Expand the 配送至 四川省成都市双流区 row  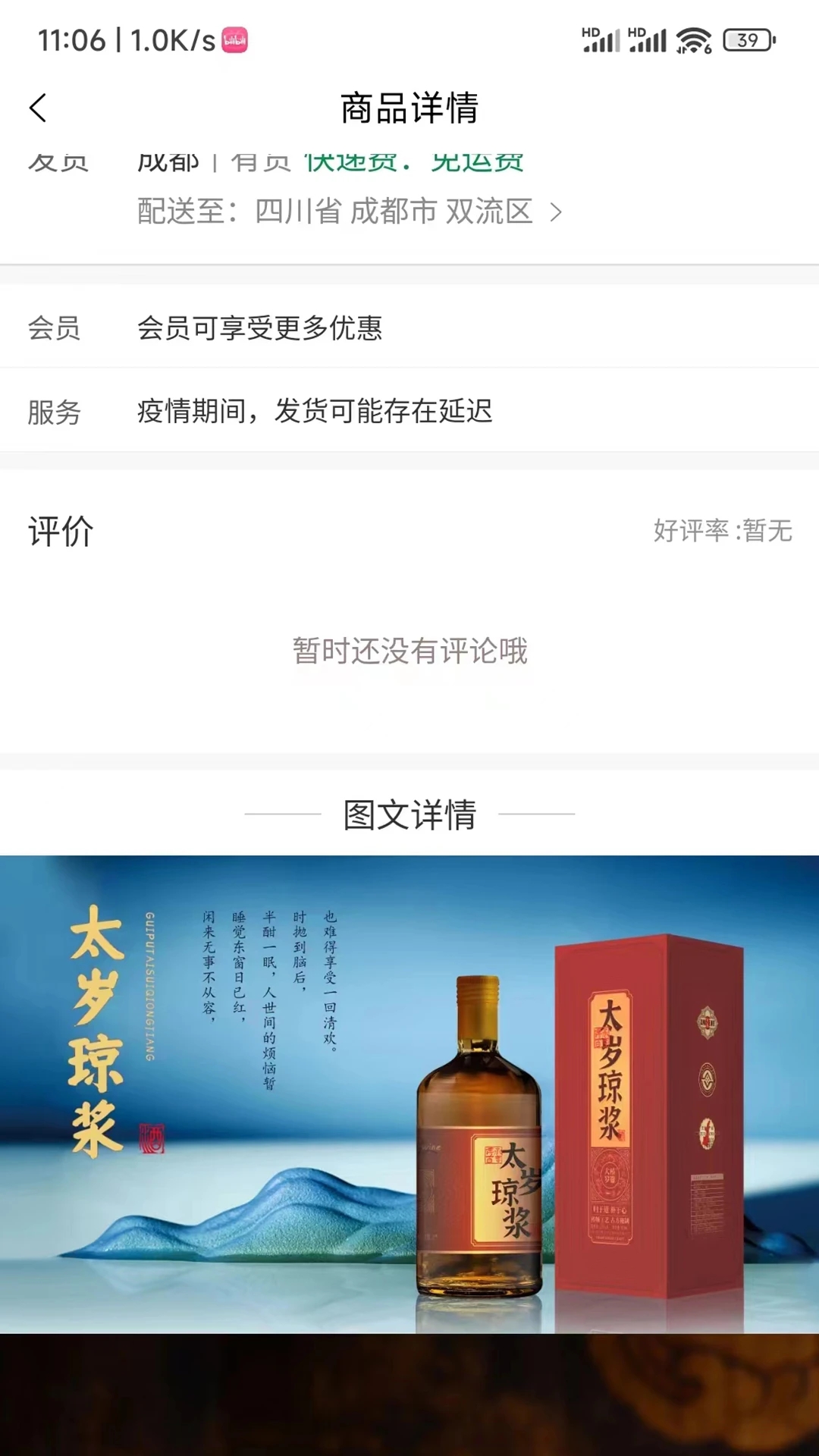pyautogui.click(x=345, y=213)
